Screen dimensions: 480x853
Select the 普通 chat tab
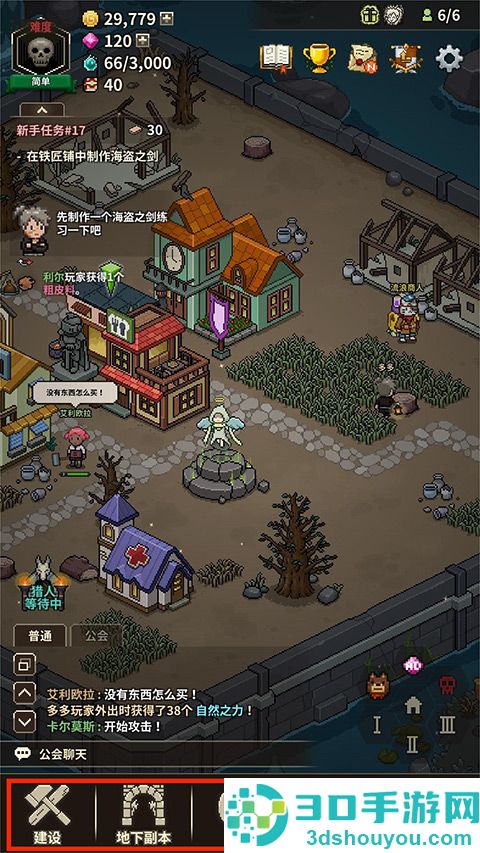[x=39, y=635]
